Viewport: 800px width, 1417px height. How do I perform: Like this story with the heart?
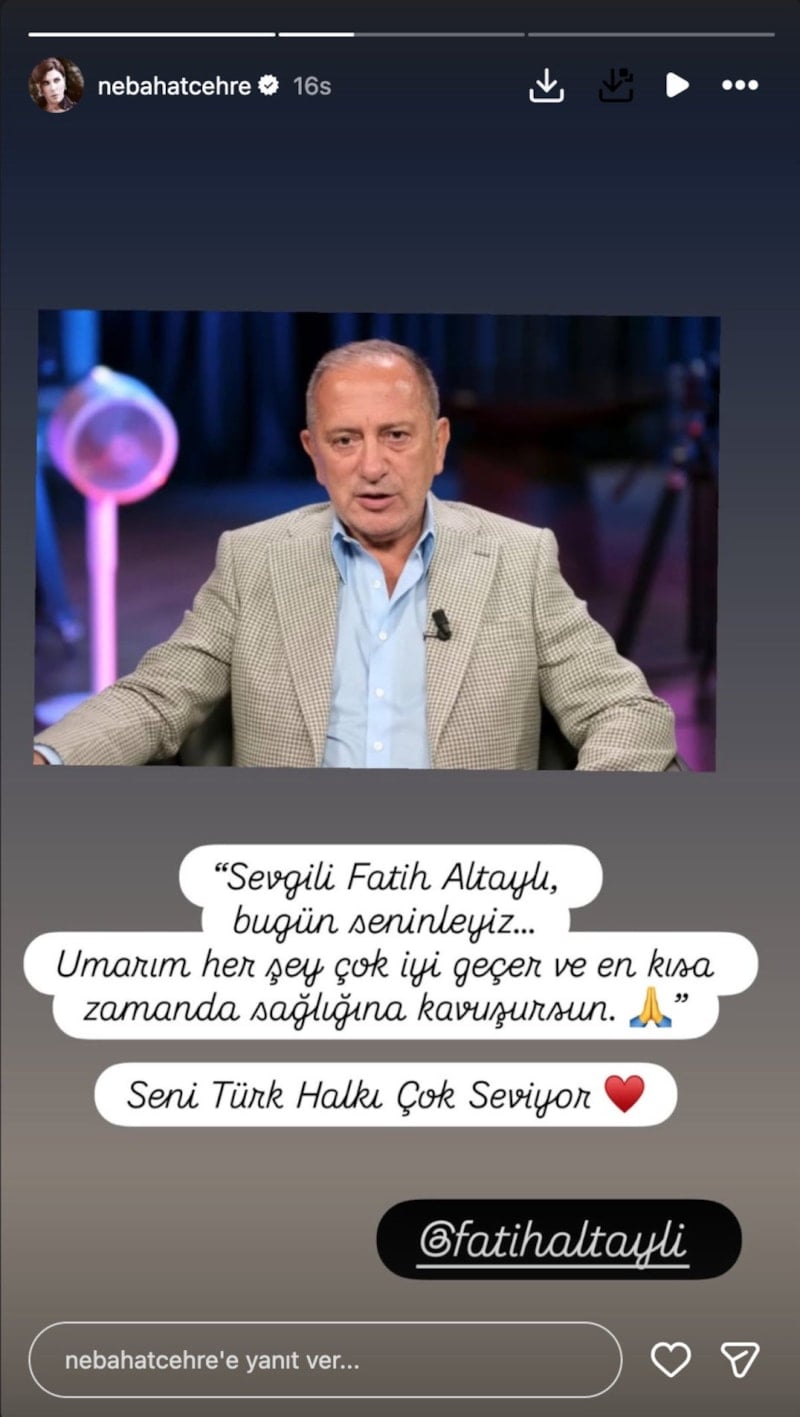pos(671,1360)
